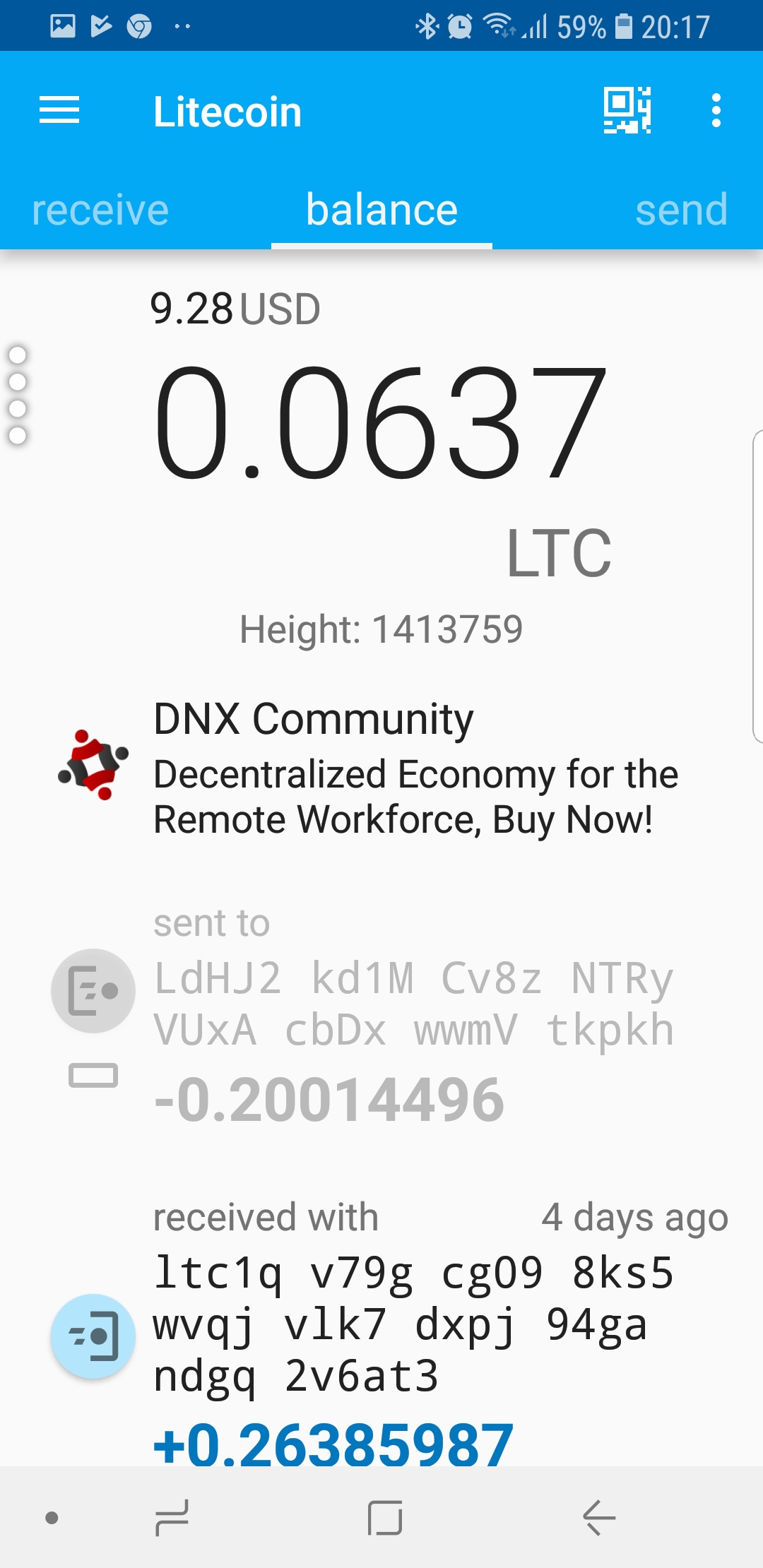Open the overflow menu

point(716,111)
